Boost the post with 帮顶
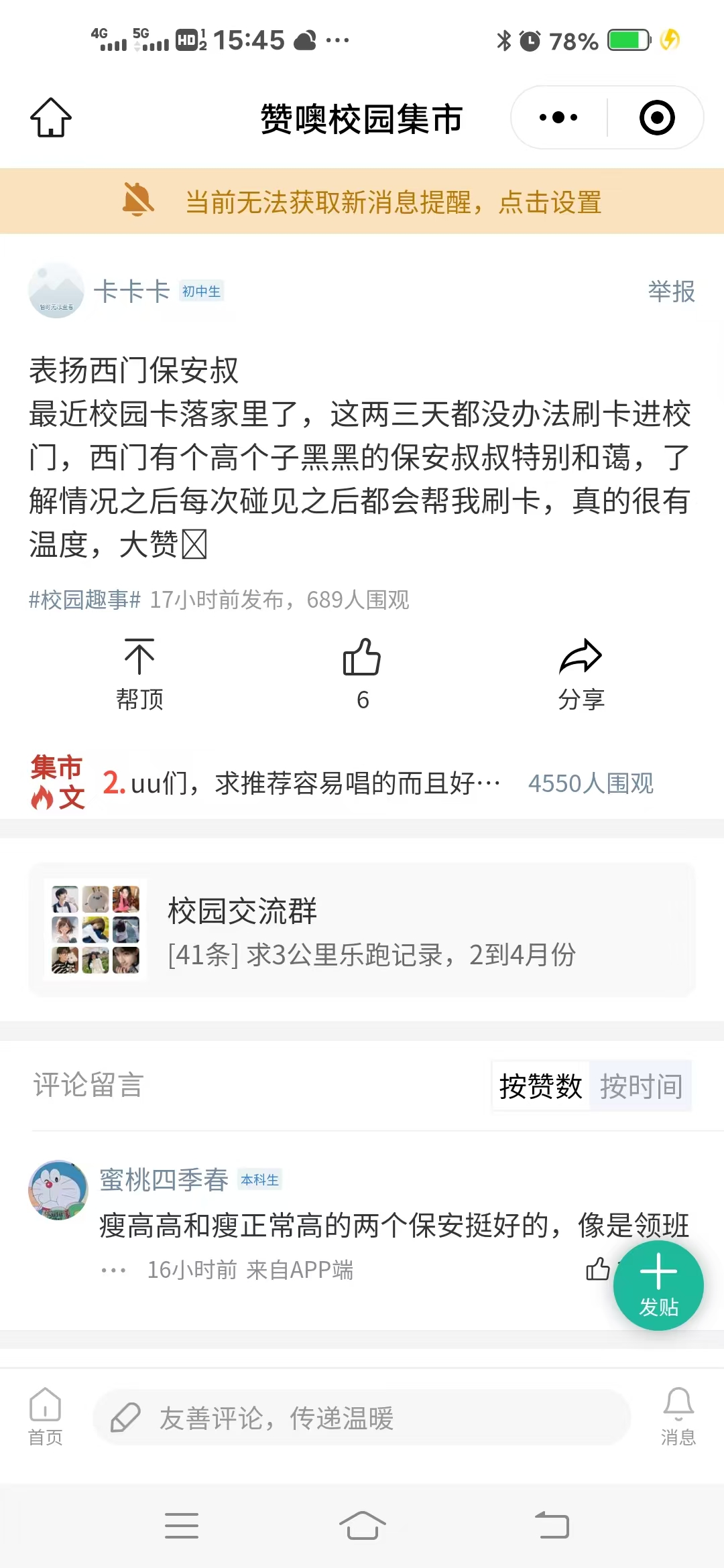The width and height of the screenshot is (724, 1568). click(139, 673)
